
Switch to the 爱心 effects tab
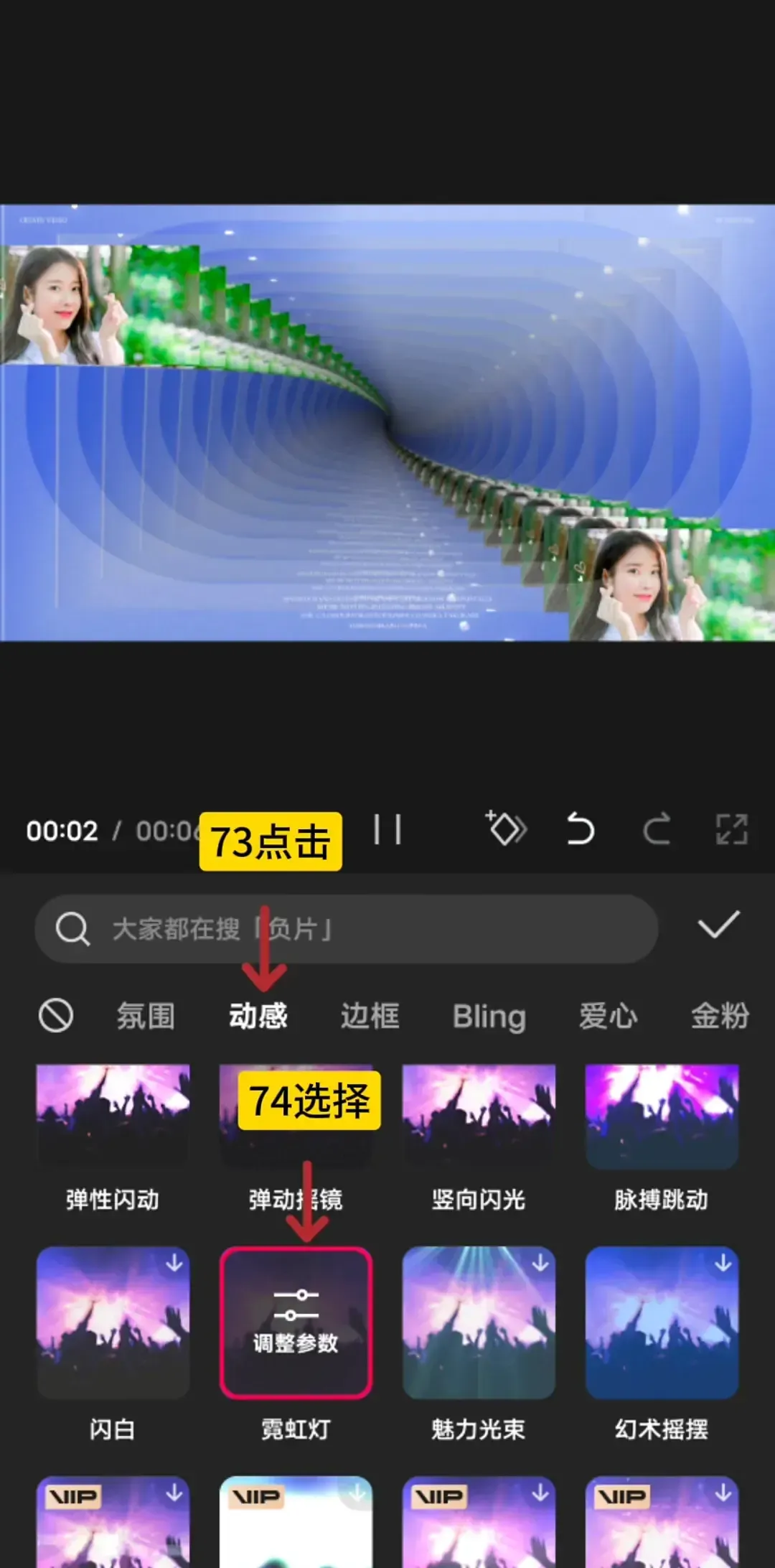click(608, 1016)
